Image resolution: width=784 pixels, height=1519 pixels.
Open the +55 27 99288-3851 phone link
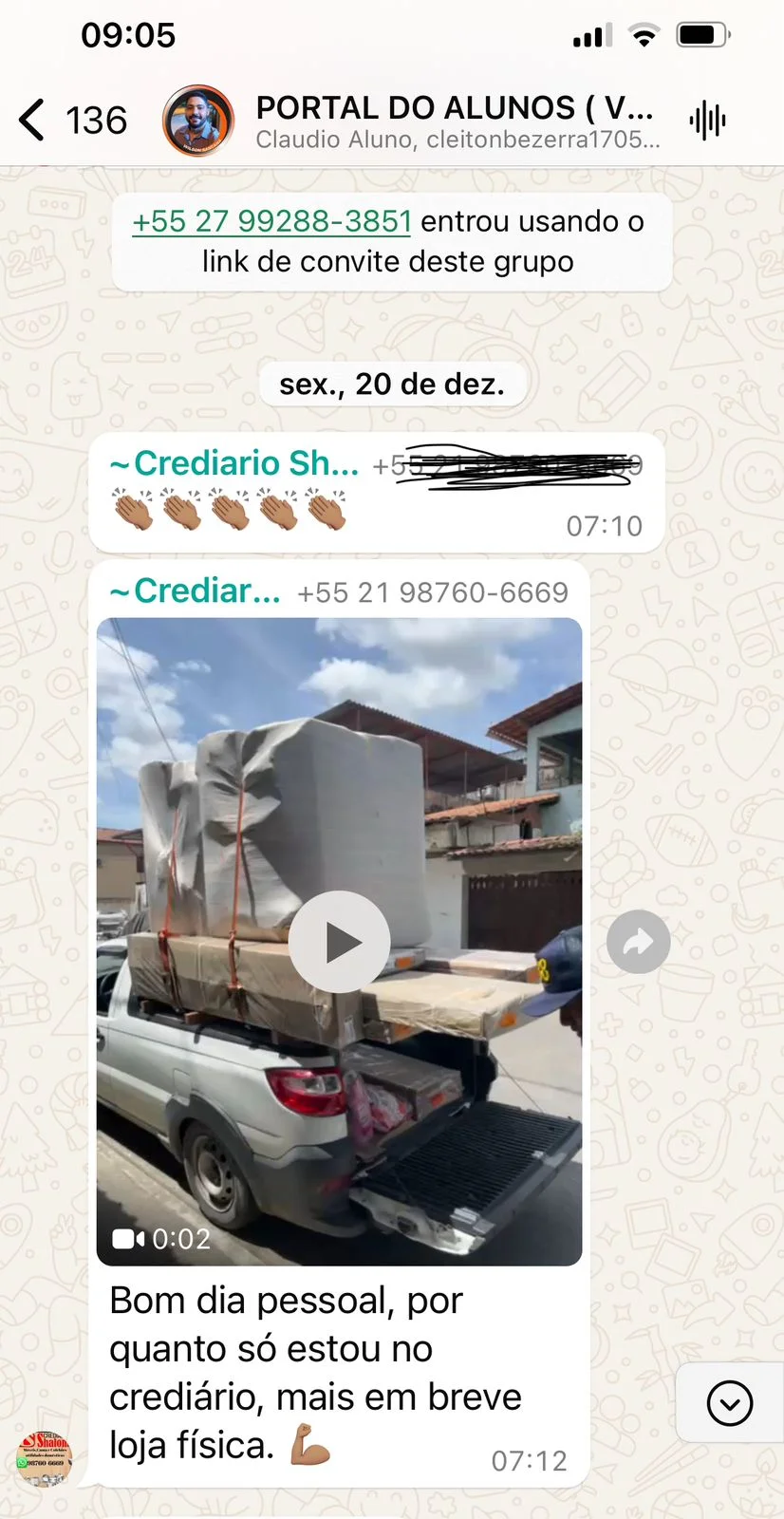tap(271, 221)
